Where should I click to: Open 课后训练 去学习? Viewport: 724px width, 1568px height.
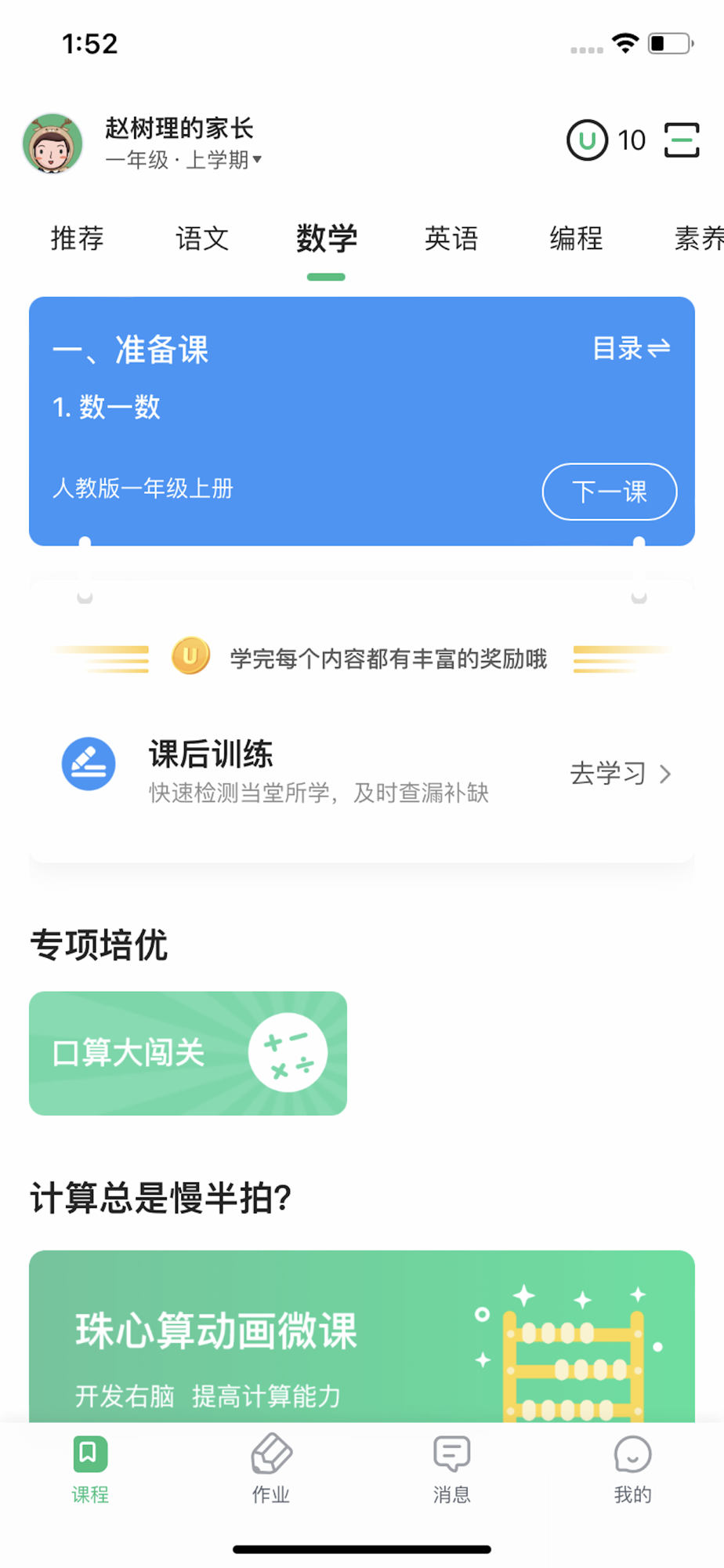[x=619, y=774]
